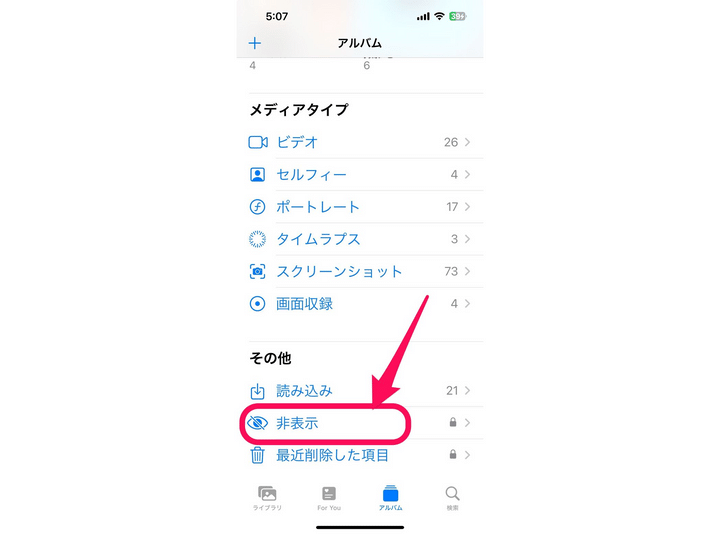Select the アルバム tab

[x=390, y=497]
